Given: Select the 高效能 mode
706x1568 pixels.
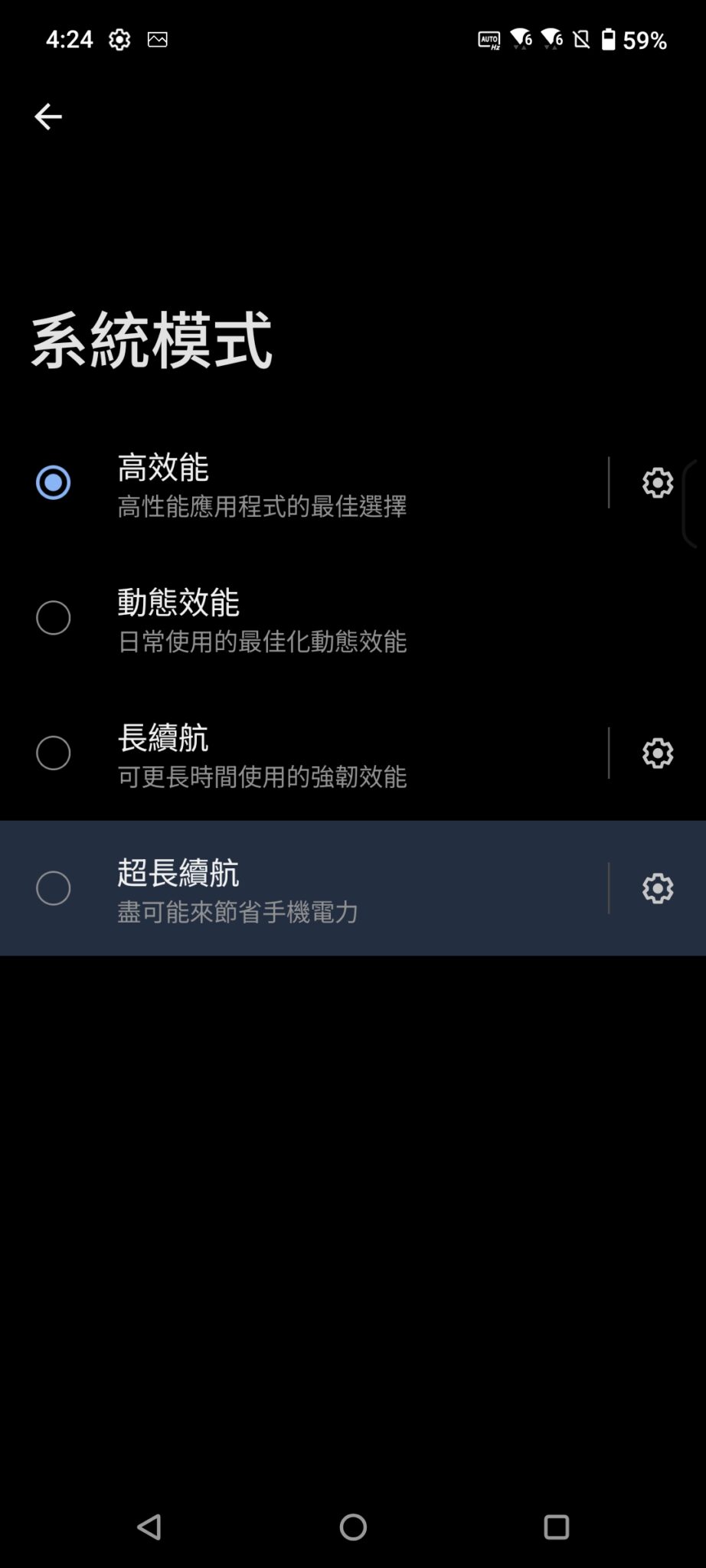Looking at the screenshot, I should [54, 482].
